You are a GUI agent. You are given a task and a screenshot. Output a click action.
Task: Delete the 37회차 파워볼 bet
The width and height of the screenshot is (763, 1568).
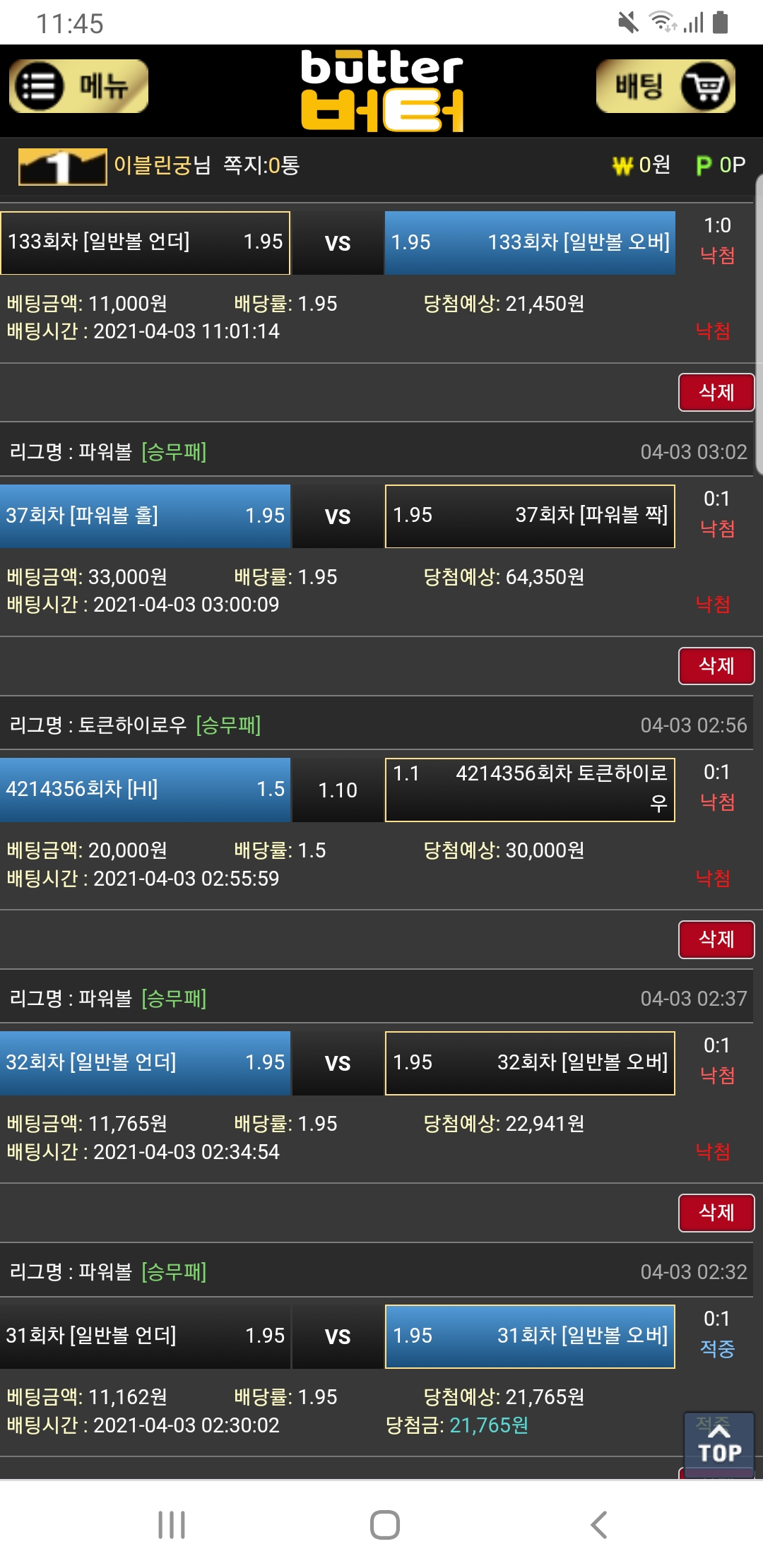[716, 666]
